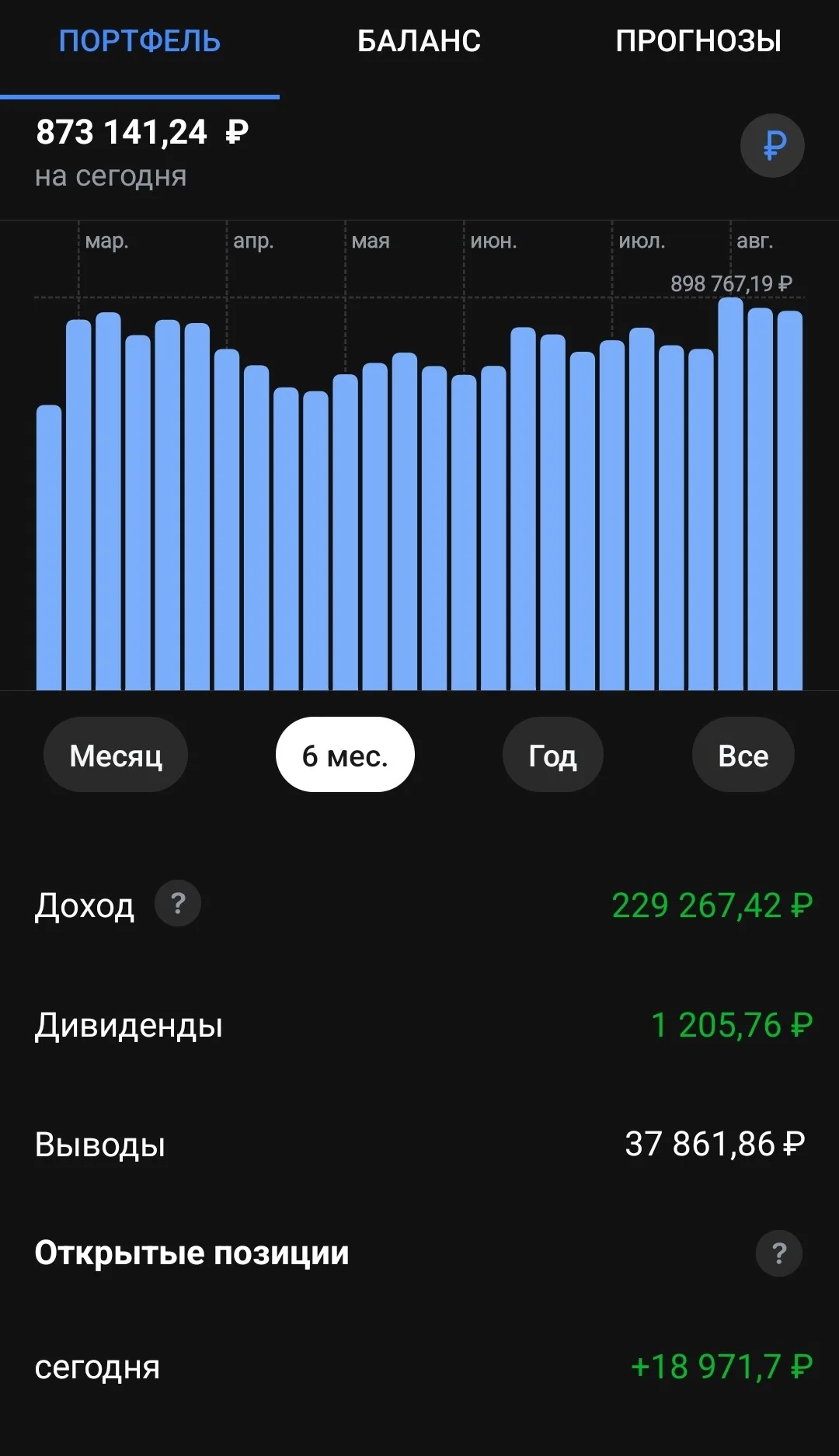Open the ПРОГНОЗЫ tab

click(x=698, y=41)
